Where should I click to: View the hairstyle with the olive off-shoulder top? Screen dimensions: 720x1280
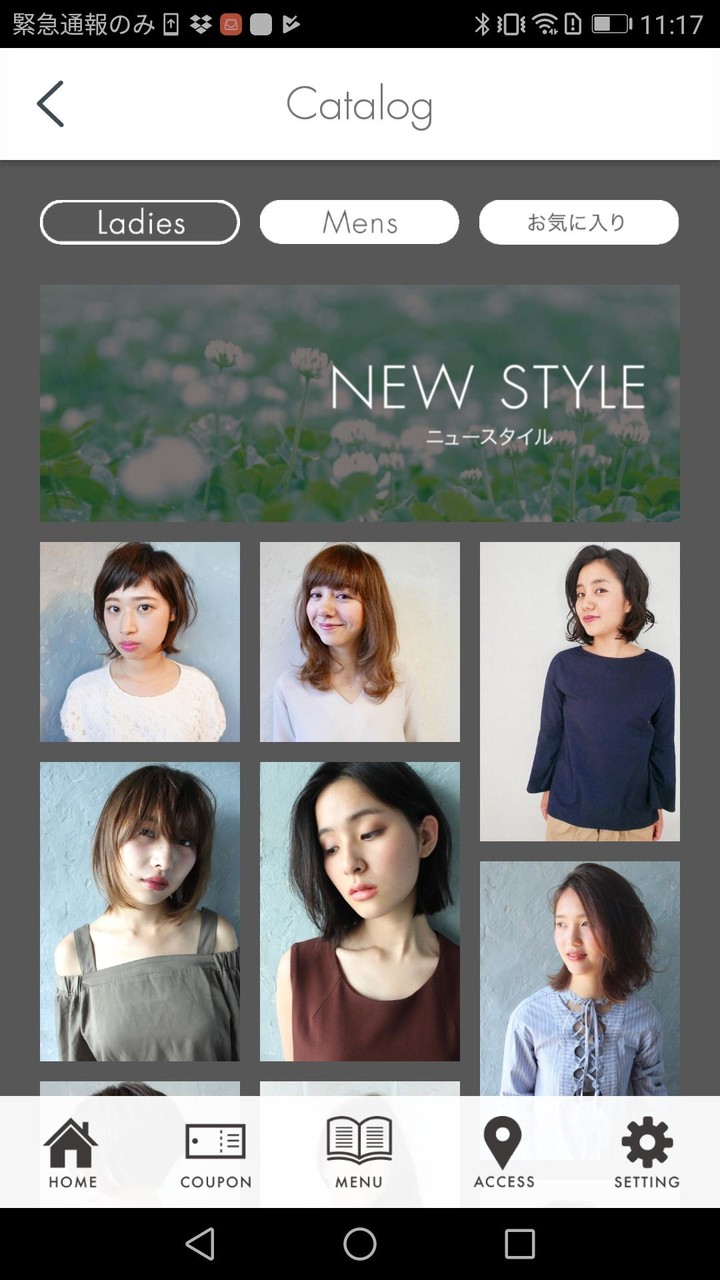pyautogui.click(x=140, y=911)
